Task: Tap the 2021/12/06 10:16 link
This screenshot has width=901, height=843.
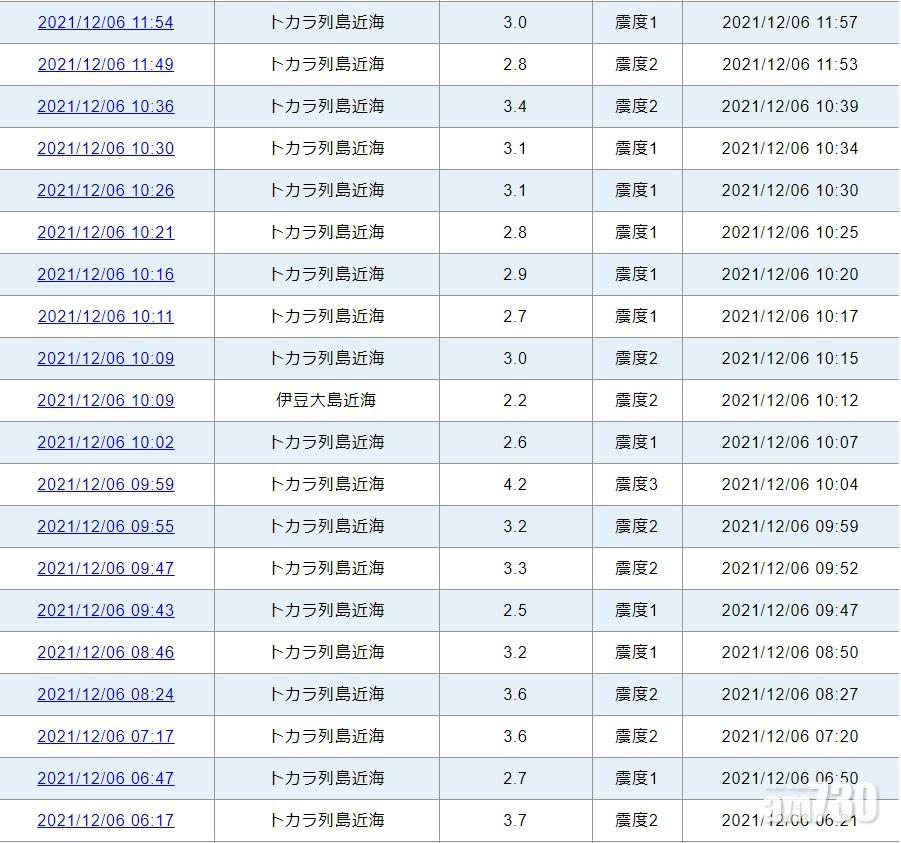Action: coord(105,274)
